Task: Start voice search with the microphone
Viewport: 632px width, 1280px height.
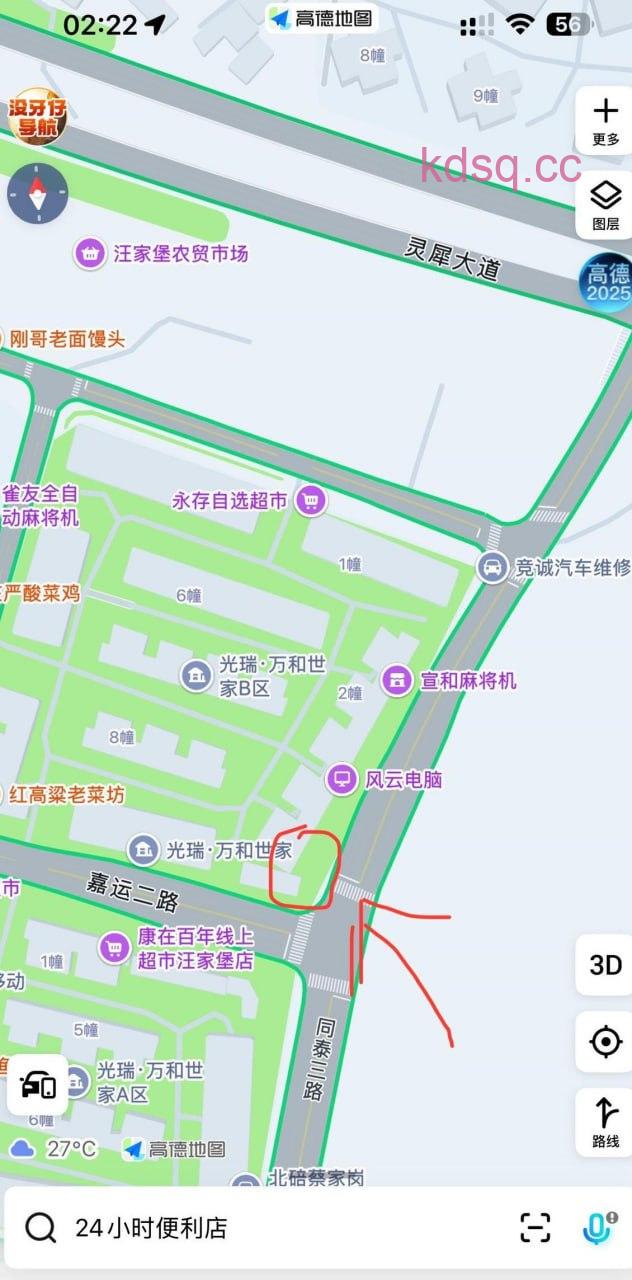Action: 596,1227
